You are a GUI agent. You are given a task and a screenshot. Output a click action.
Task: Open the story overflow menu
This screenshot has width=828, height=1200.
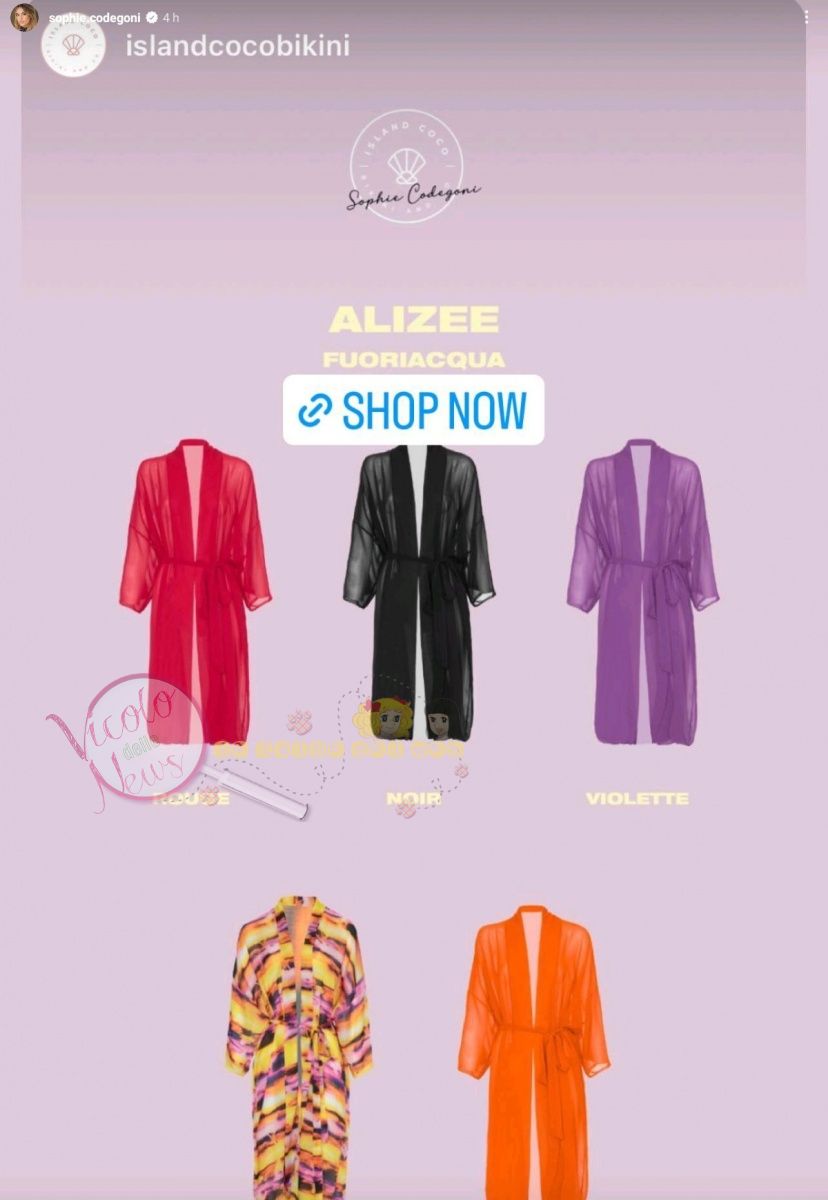click(x=806, y=17)
